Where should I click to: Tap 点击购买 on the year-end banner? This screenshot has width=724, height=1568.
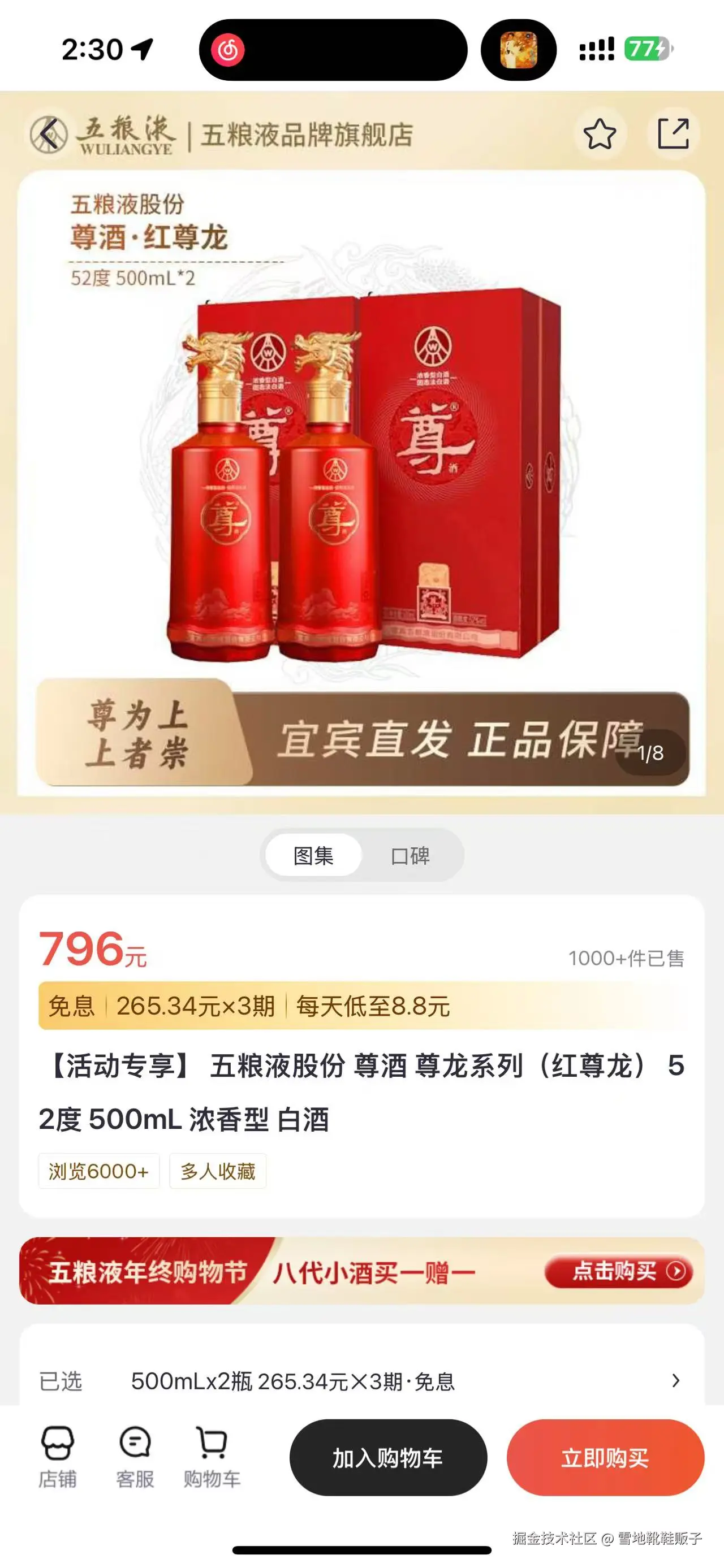point(618,1270)
